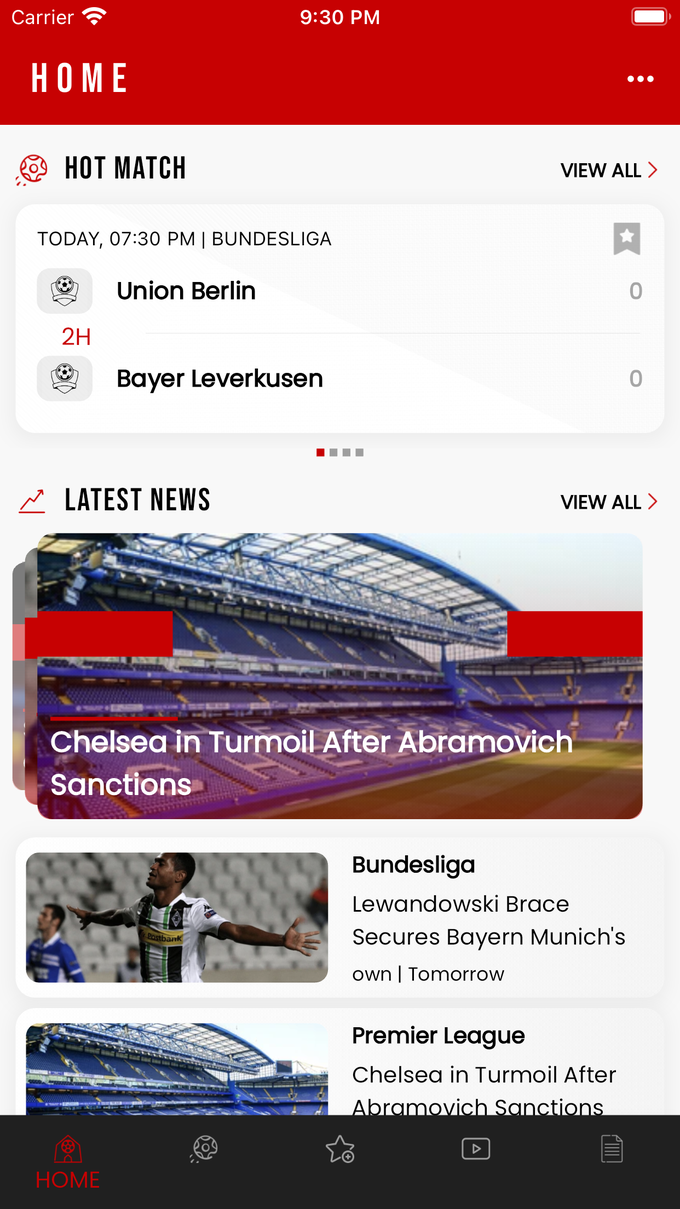680x1209 pixels.
Task: Switch to the Home tab
Action: [x=68, y=1162]
